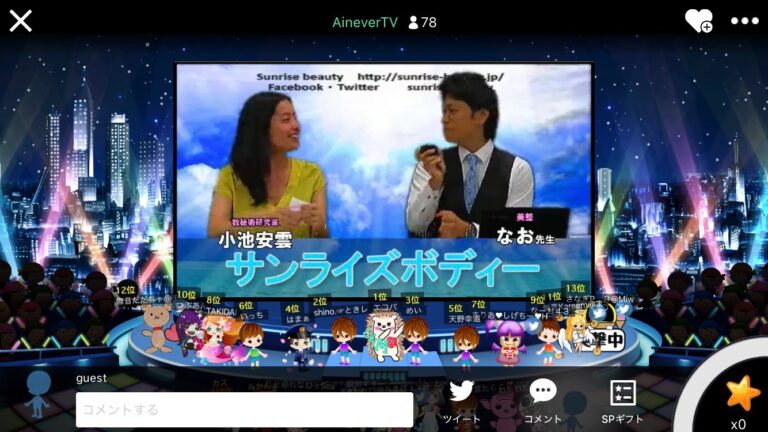
Task: Close the AineverTV live stream
Action: (x=20, y=21)
